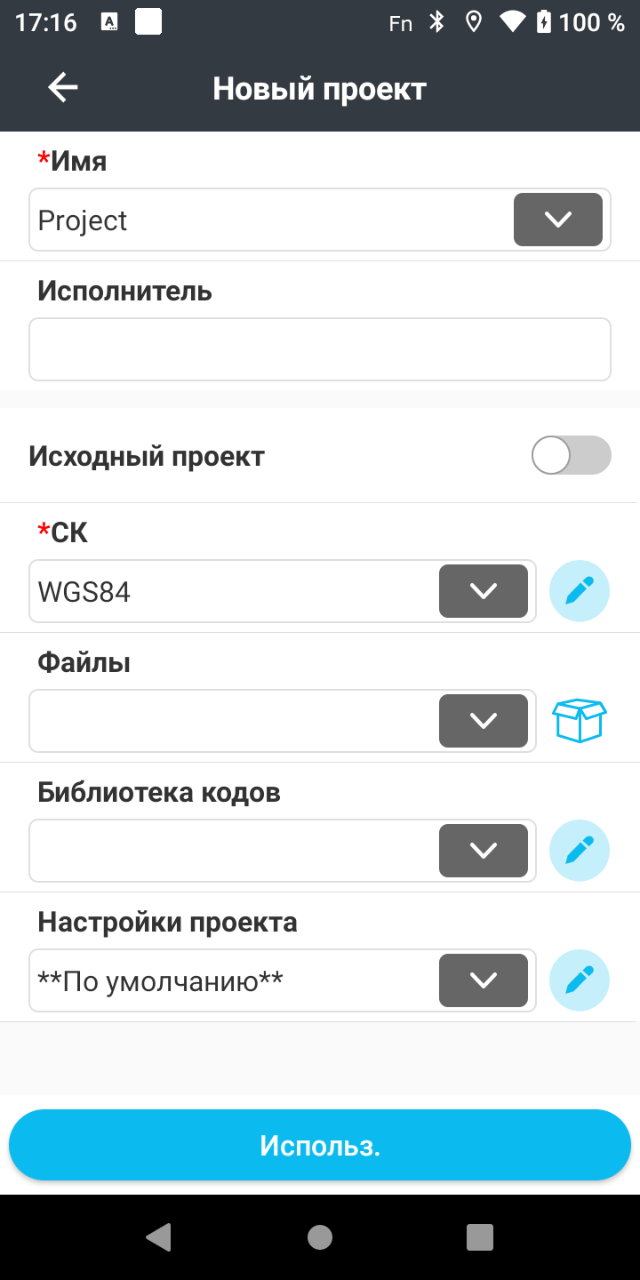Expand the Настройки проекта dropdown
This screenshot has width=640, height=1280.
(483, 981)
